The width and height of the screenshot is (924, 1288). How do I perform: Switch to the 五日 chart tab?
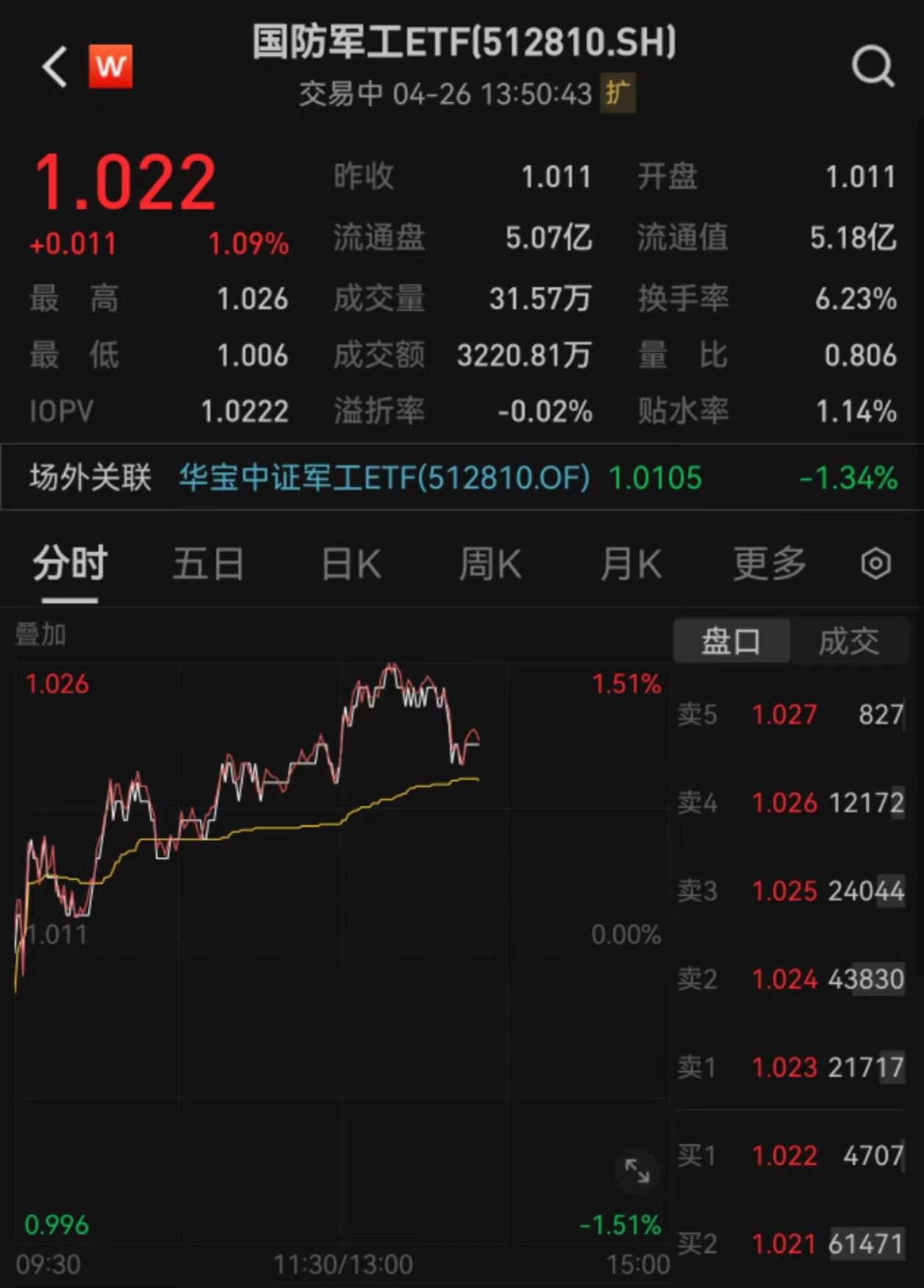[208, 563]
